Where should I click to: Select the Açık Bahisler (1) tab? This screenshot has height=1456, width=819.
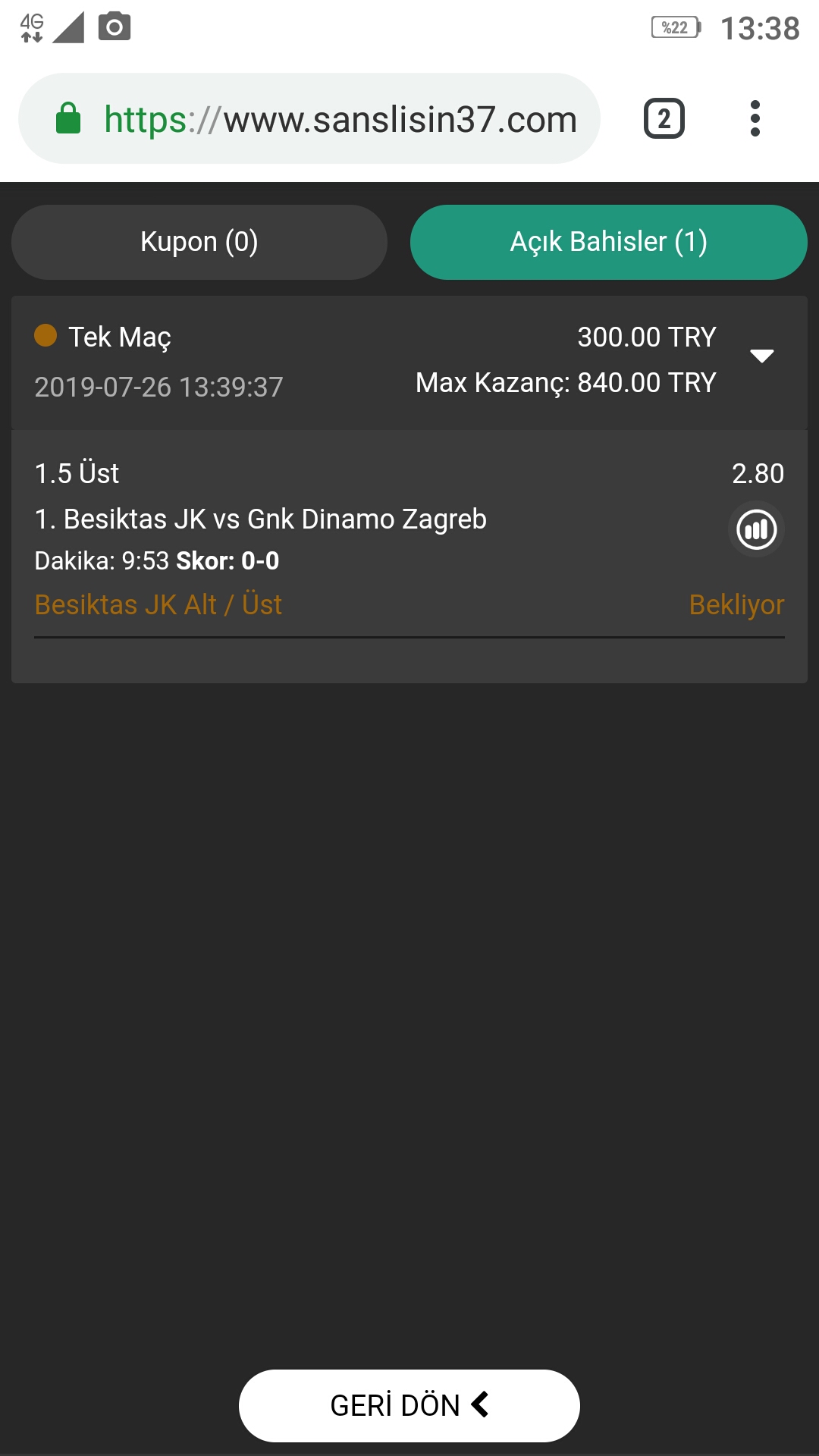click(609, 242)
